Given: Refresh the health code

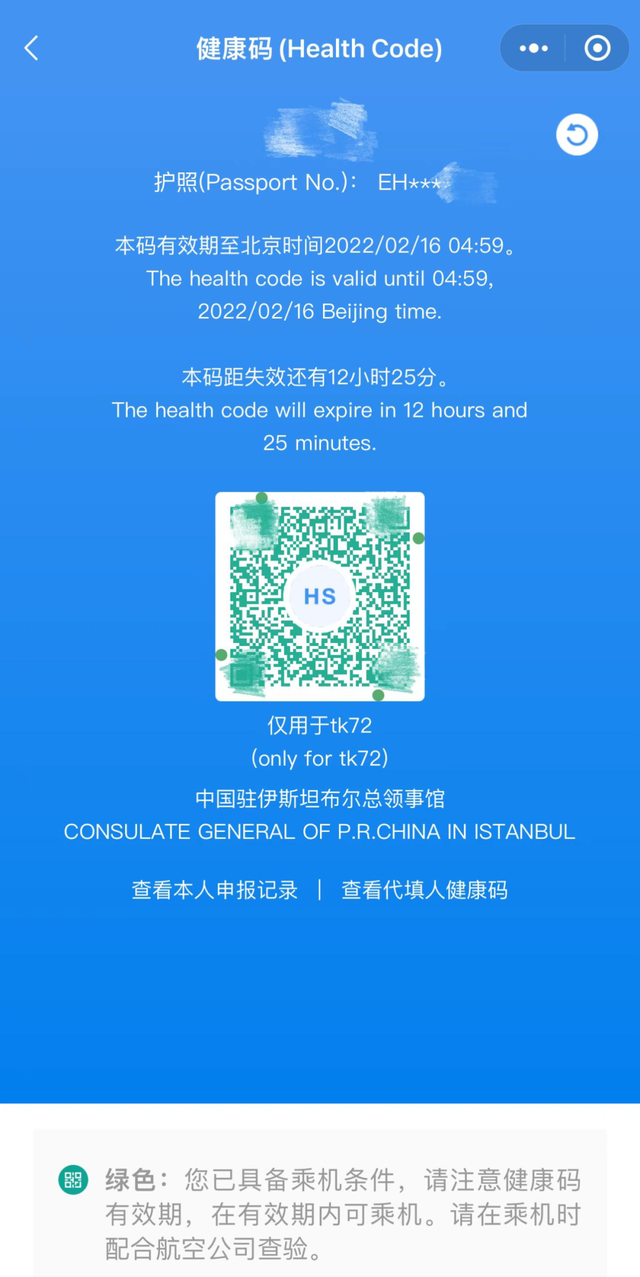Looking at the screenshot, I should tap(577, 135).
